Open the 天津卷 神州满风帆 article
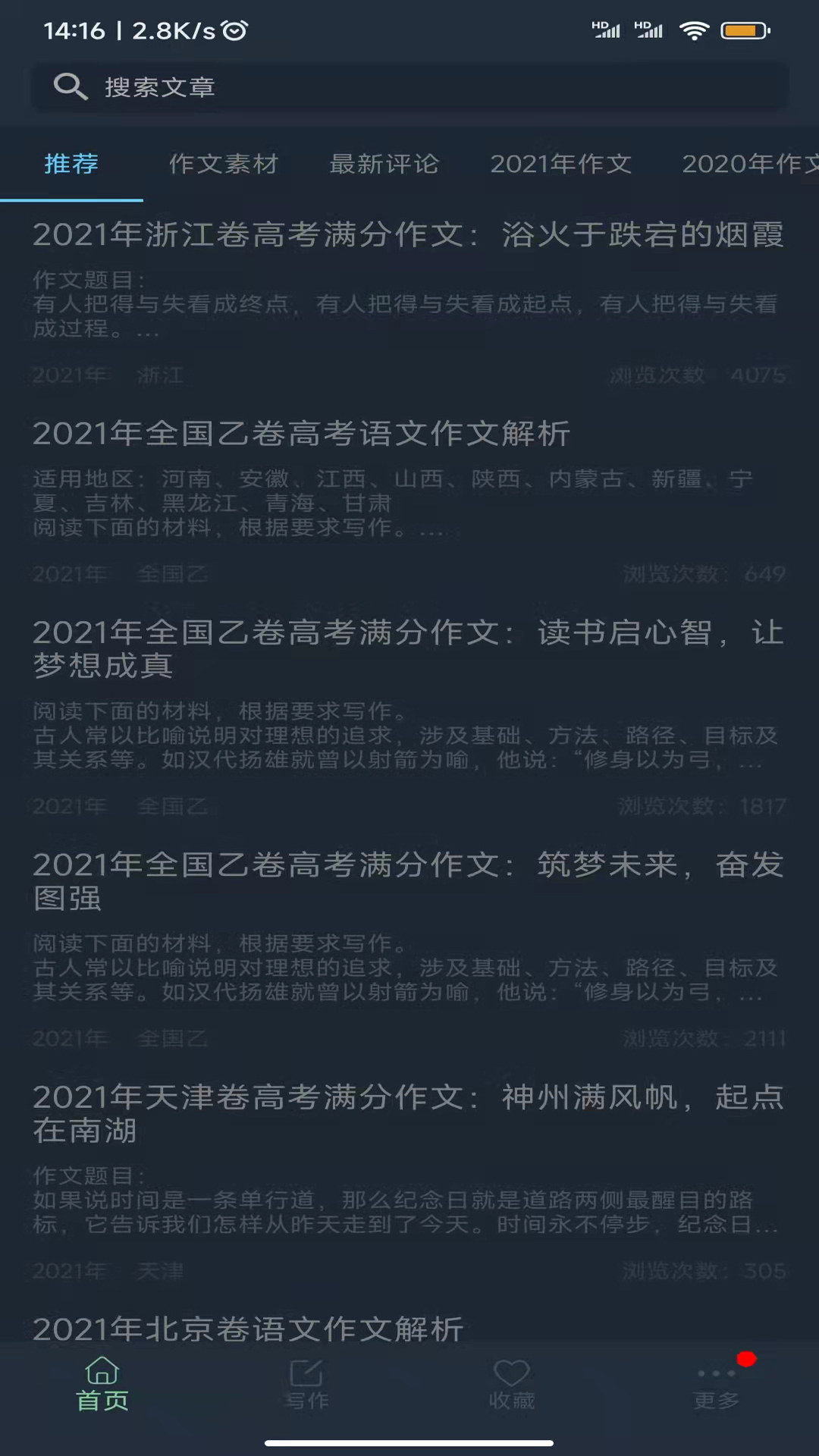The width and height of the screenshot is (819, 1456). click(408, 1113)
